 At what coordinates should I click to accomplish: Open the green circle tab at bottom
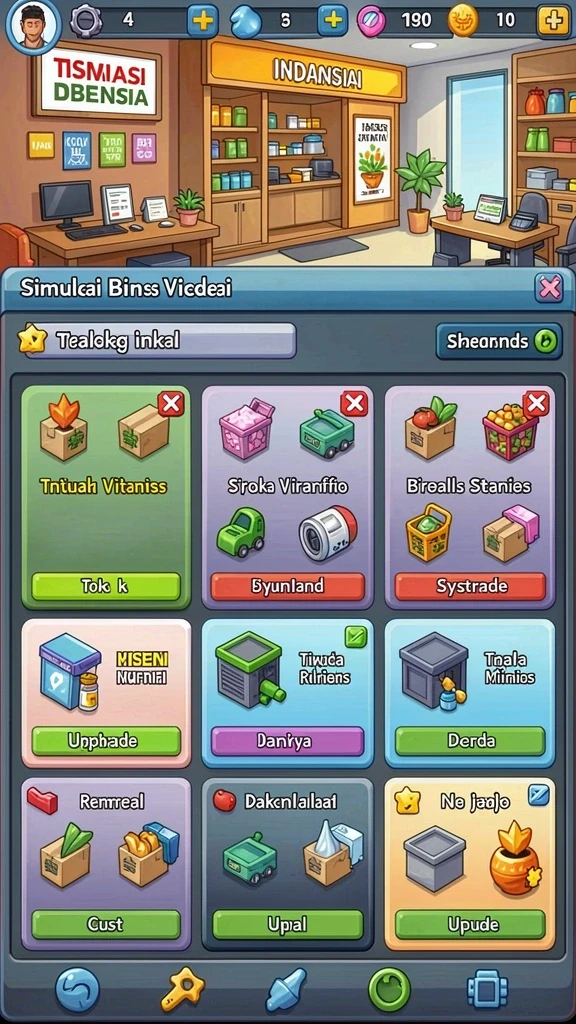[x=389, y=990]
